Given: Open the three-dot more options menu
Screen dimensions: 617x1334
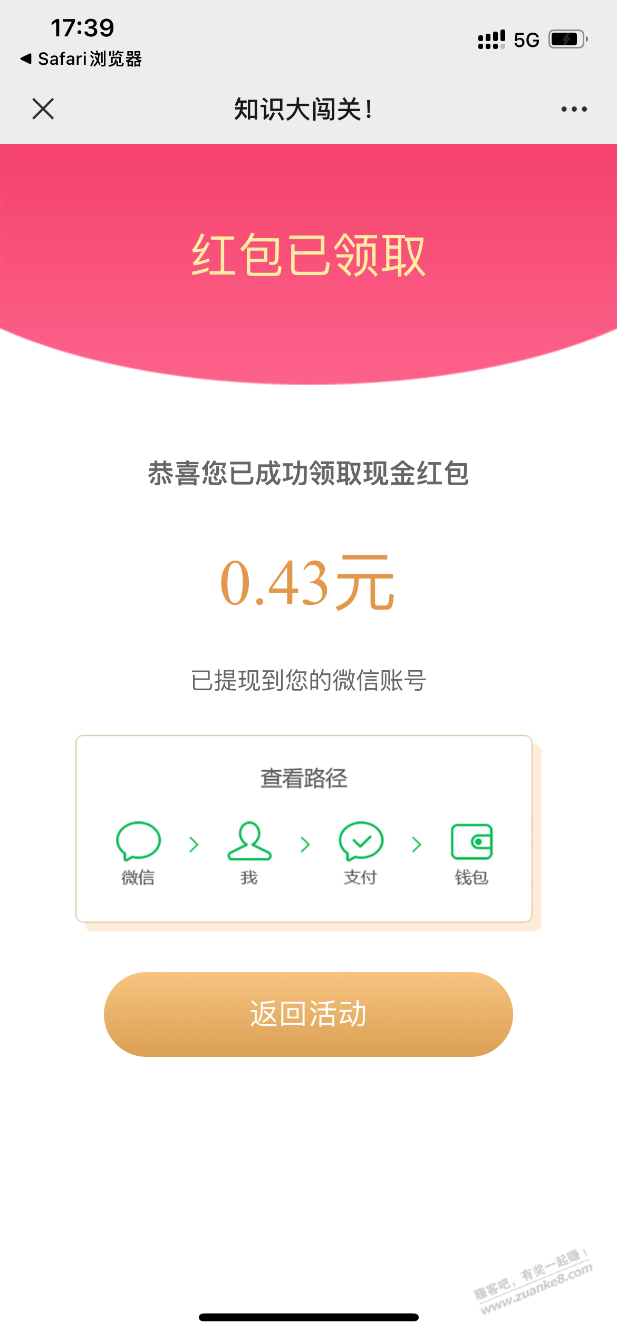Looking at the screenshot, I should [574, 109].
